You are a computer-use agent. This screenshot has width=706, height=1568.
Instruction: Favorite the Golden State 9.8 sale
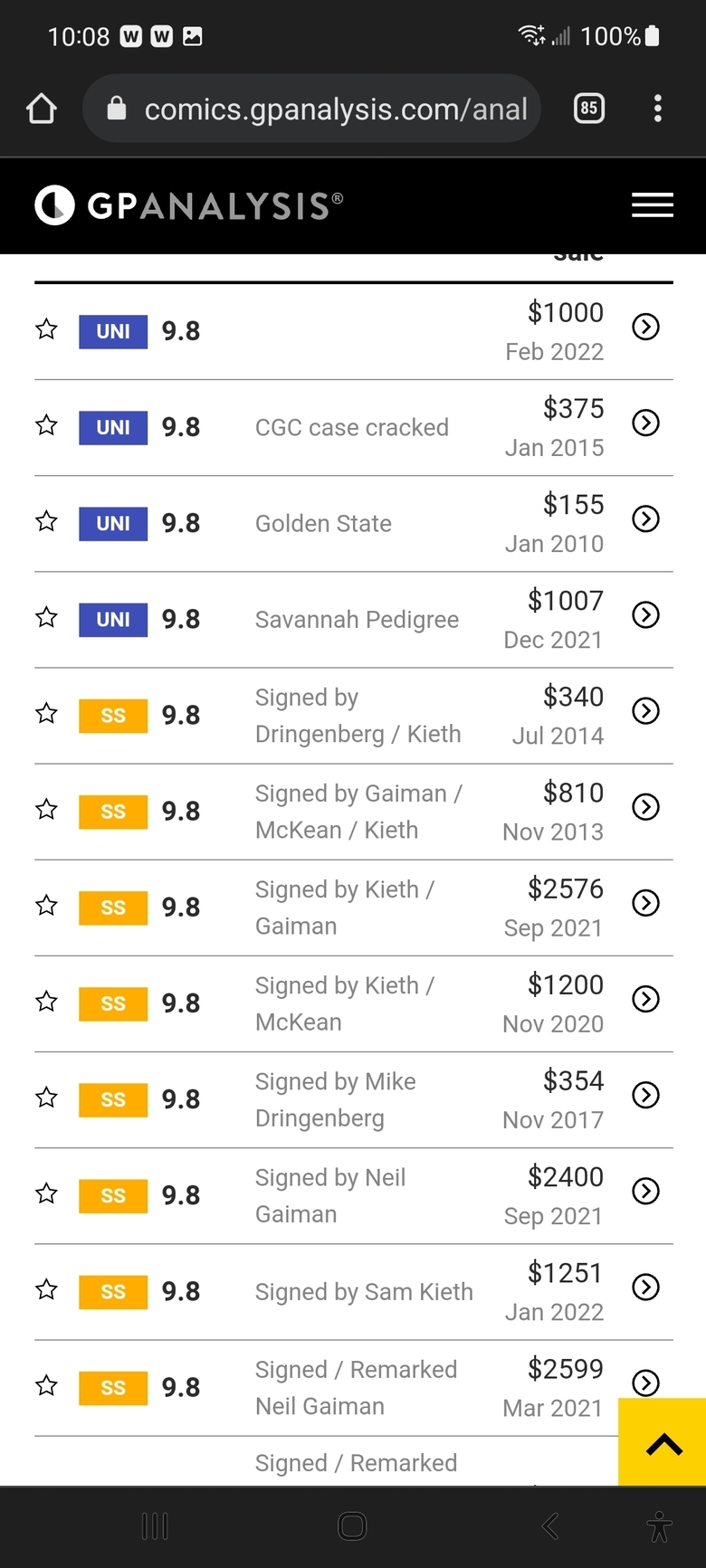(46, 521)
